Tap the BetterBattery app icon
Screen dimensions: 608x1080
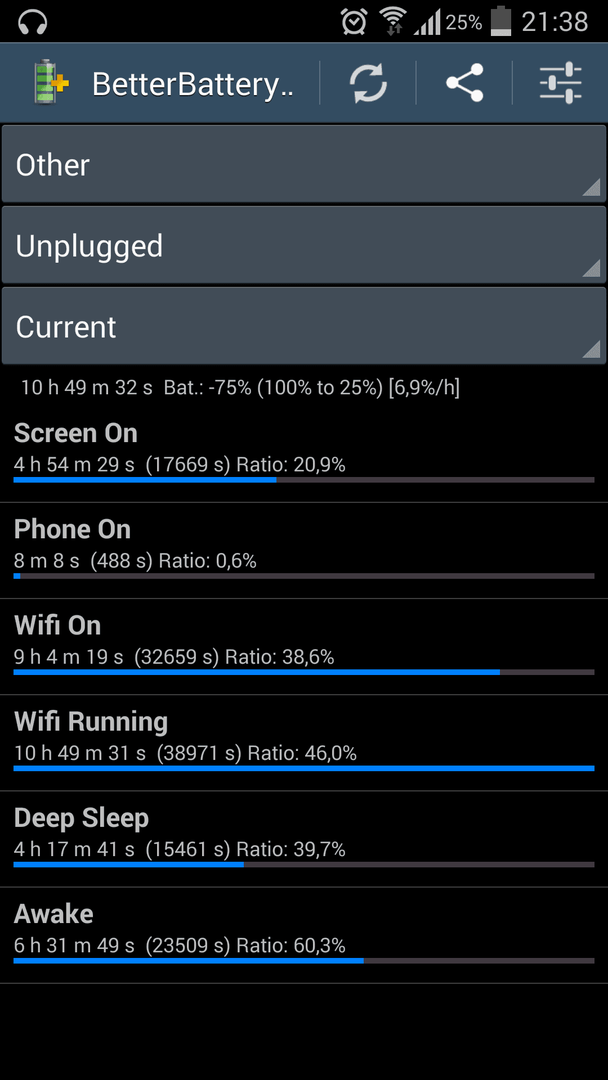(x=52, y=83)
